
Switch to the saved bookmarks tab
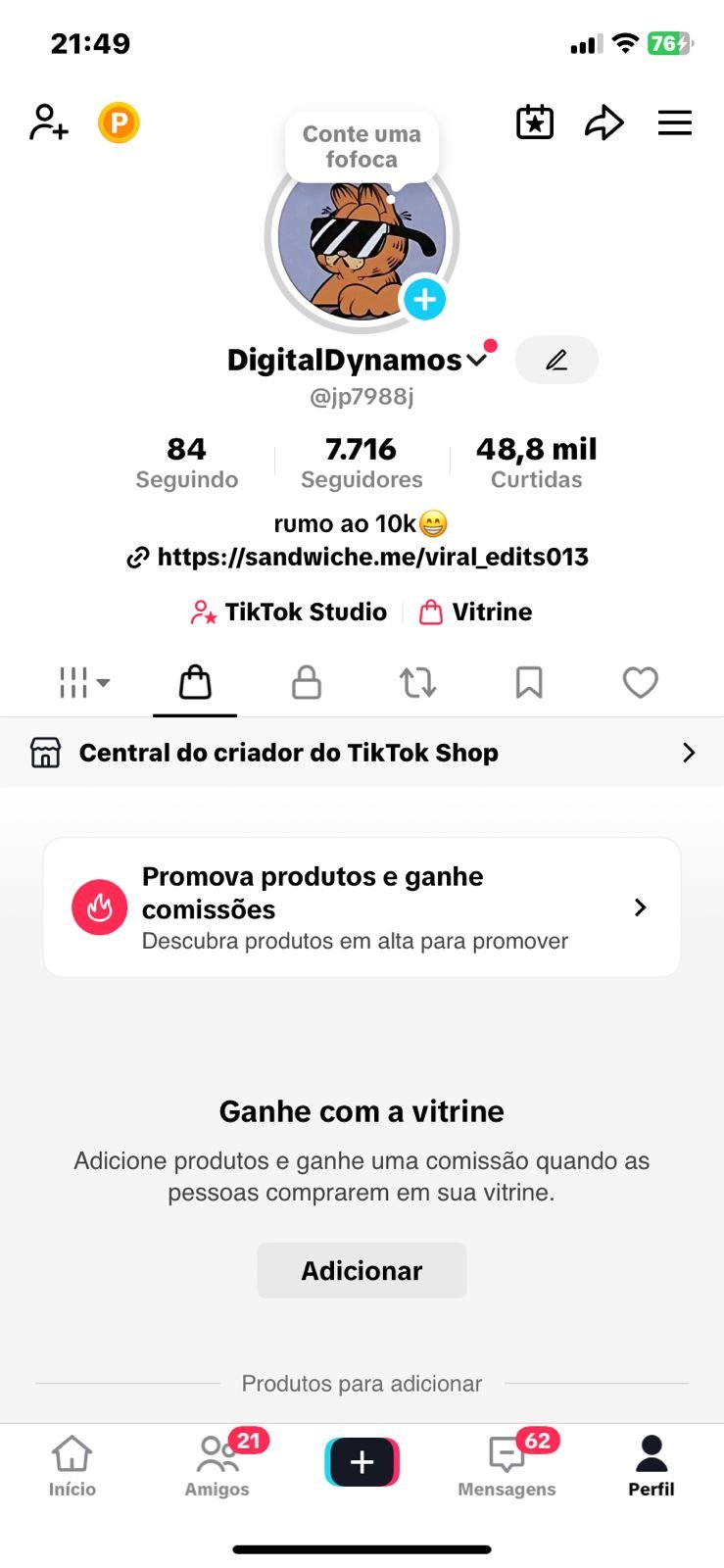(x=529, y=682)
